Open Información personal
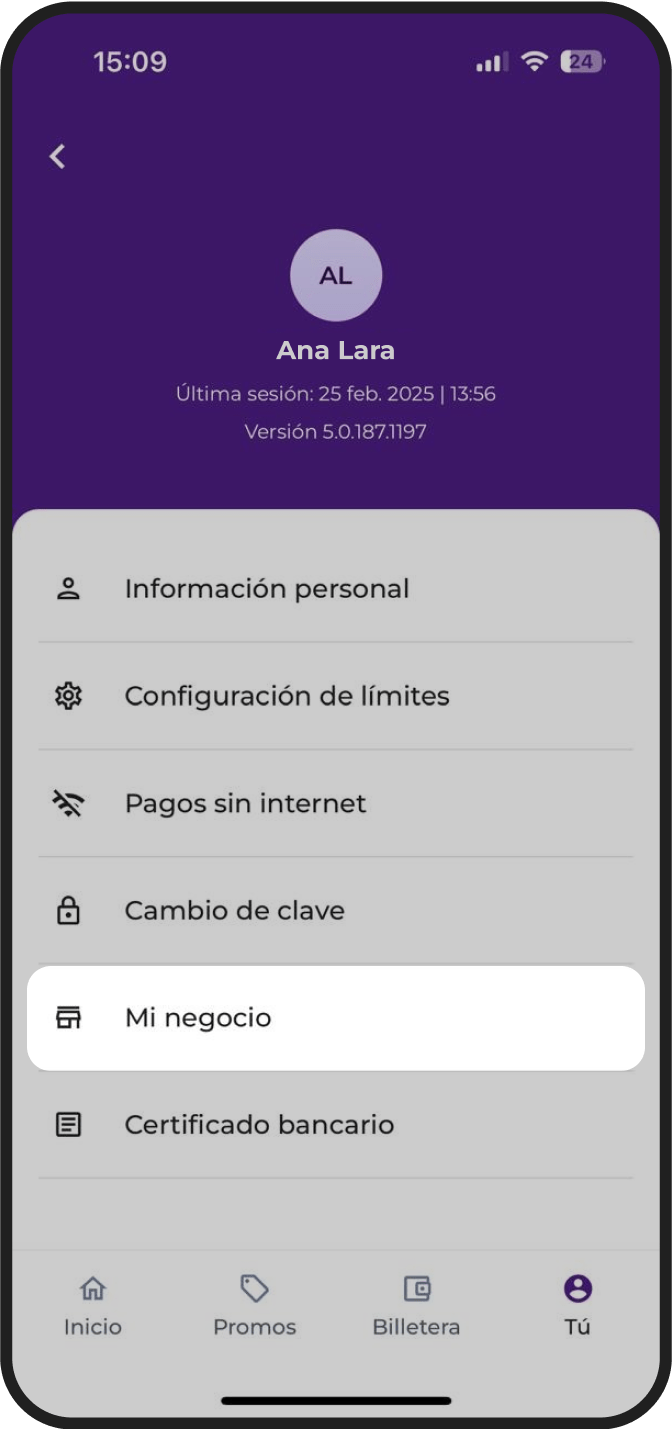Screen dimensions: 672x1429 [x=266, y=589]
